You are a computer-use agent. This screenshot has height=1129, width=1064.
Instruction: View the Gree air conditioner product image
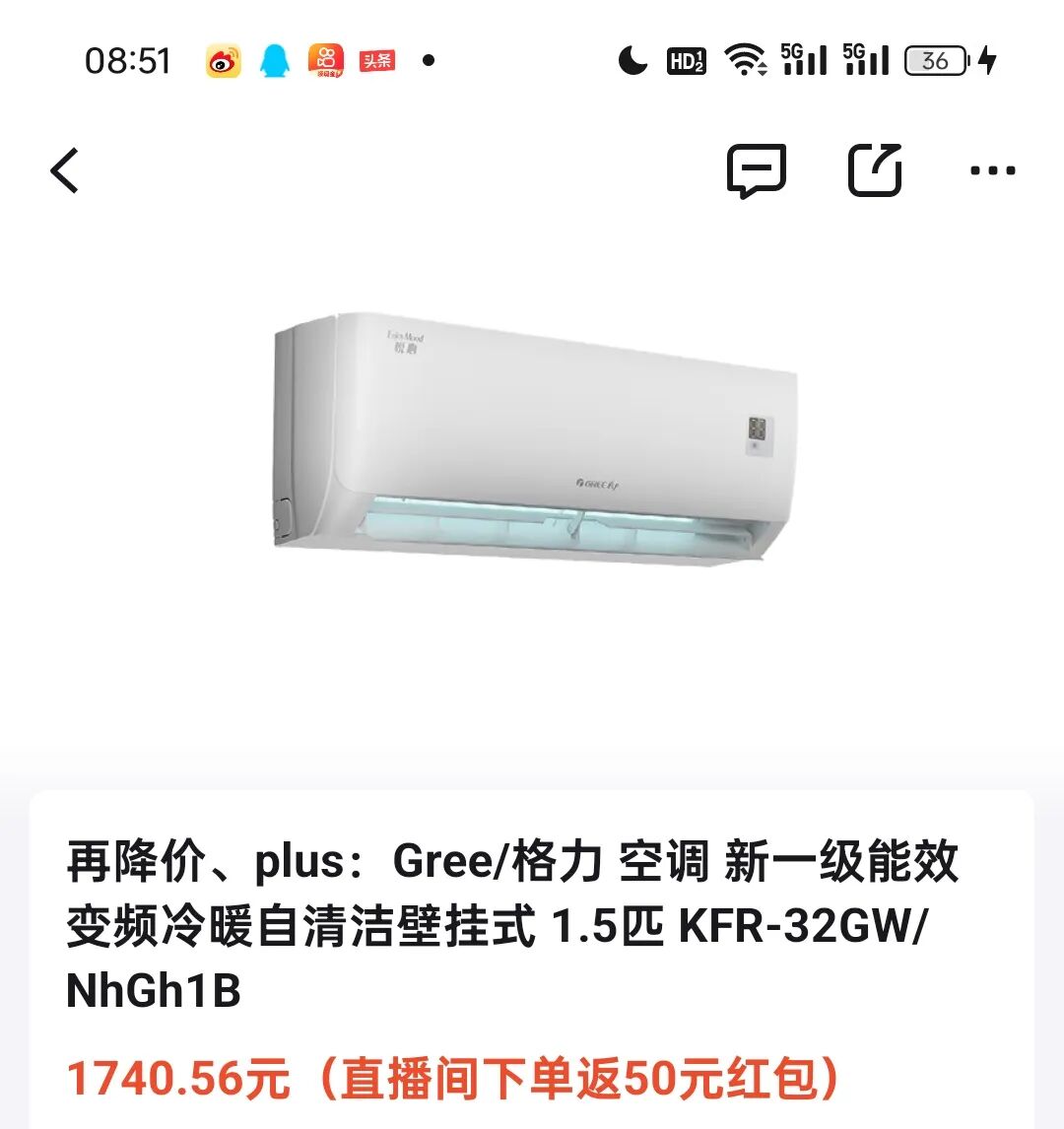(x=534, y=440)
